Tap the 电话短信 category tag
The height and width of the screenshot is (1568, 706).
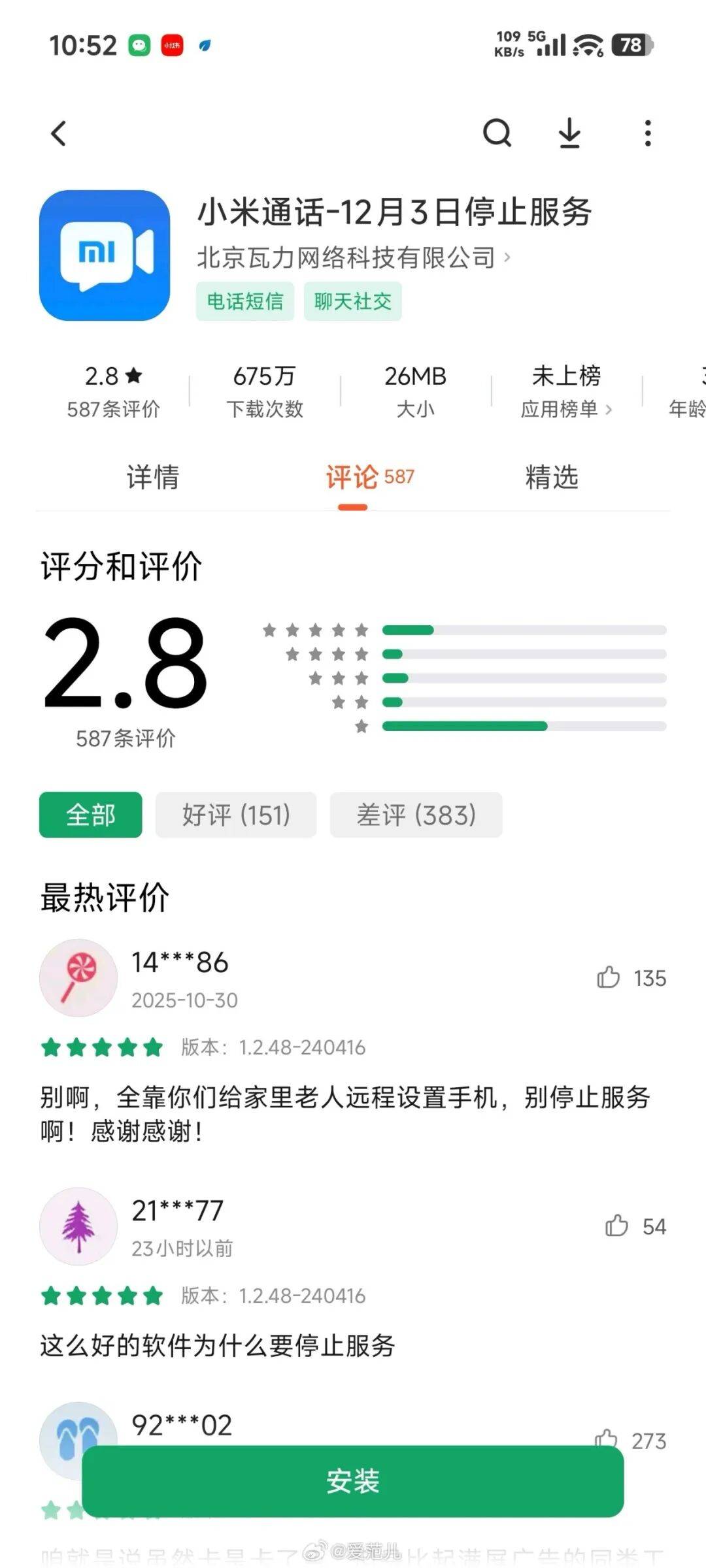(245, 301)
